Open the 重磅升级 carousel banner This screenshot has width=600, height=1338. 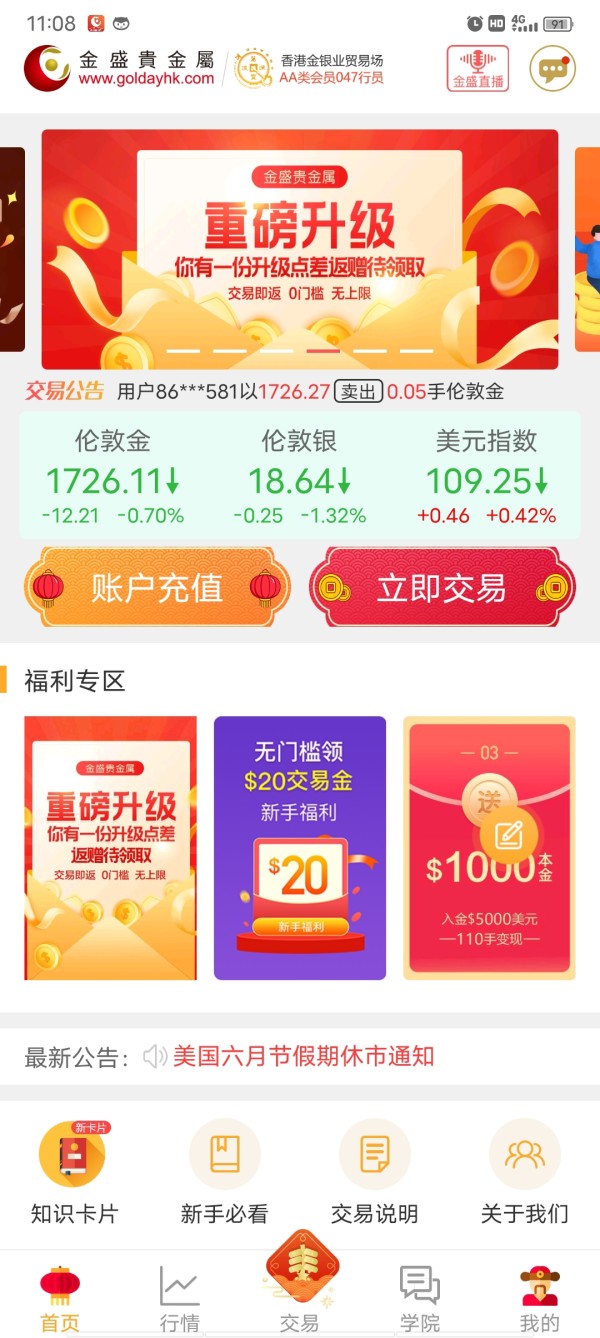point(300,249)
